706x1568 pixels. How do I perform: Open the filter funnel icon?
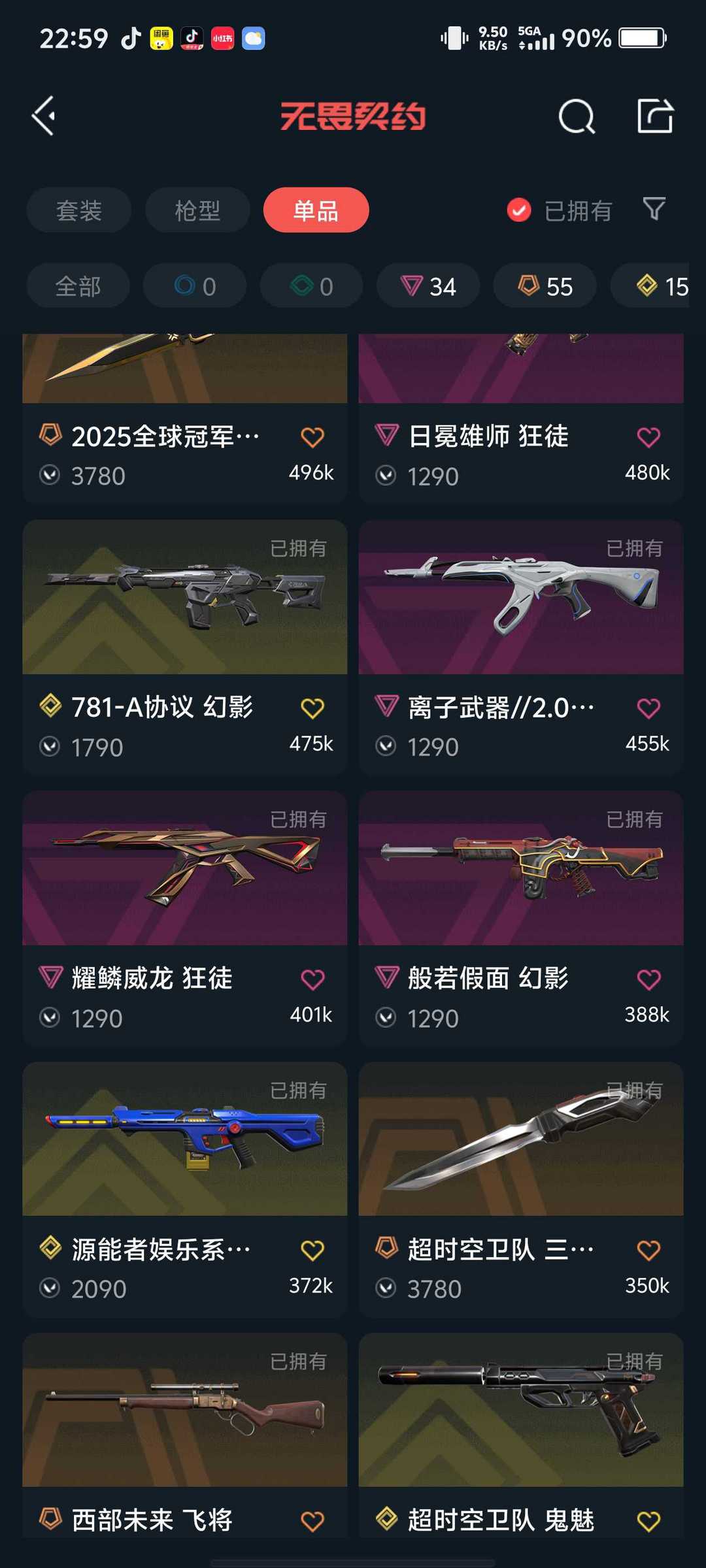(654, 209)
